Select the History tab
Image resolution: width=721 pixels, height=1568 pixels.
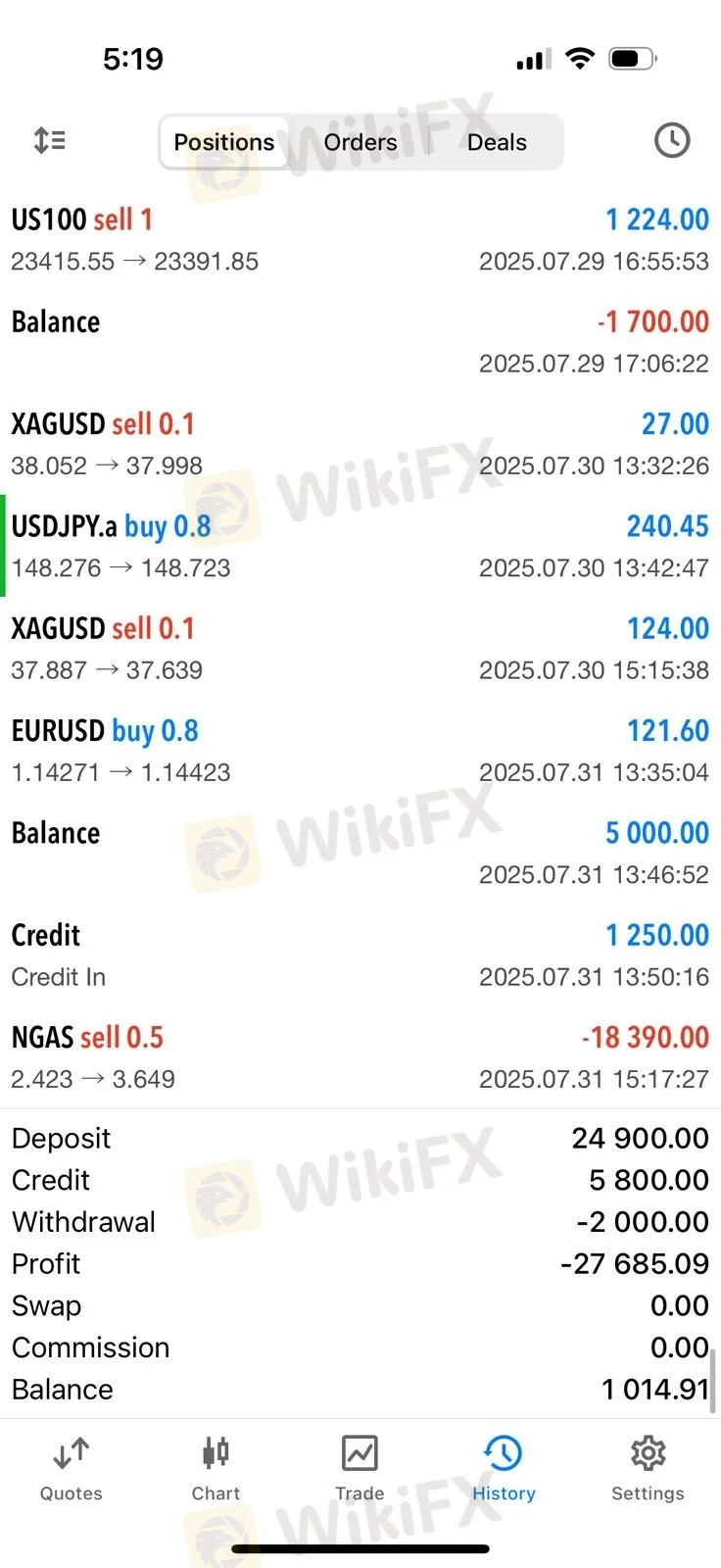point(504,1468)
